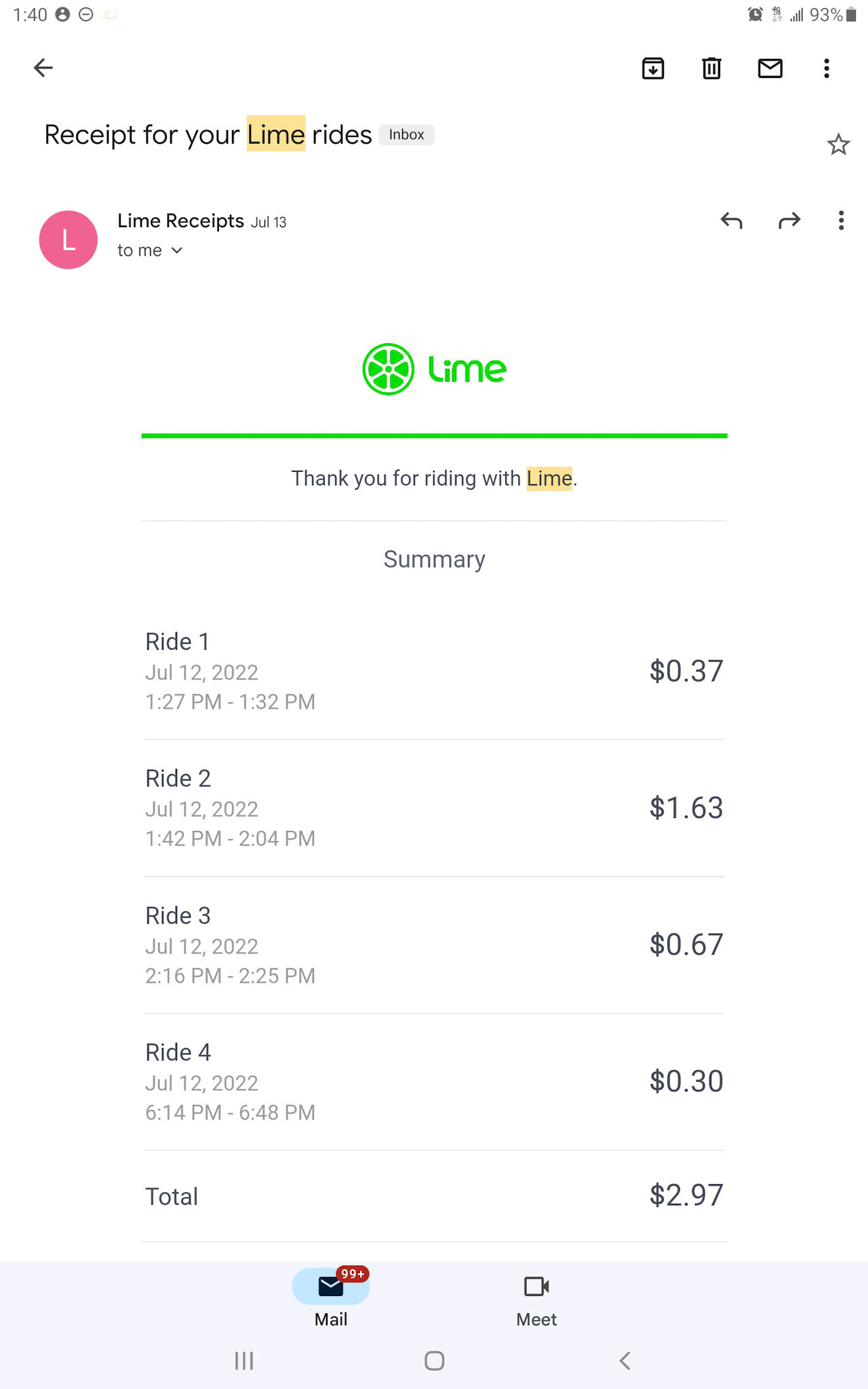Tap the Inbox label chip
Image resolution: width=868 pixels, height=1389 pixels.
pyautogui.click(x=406, y=135)
